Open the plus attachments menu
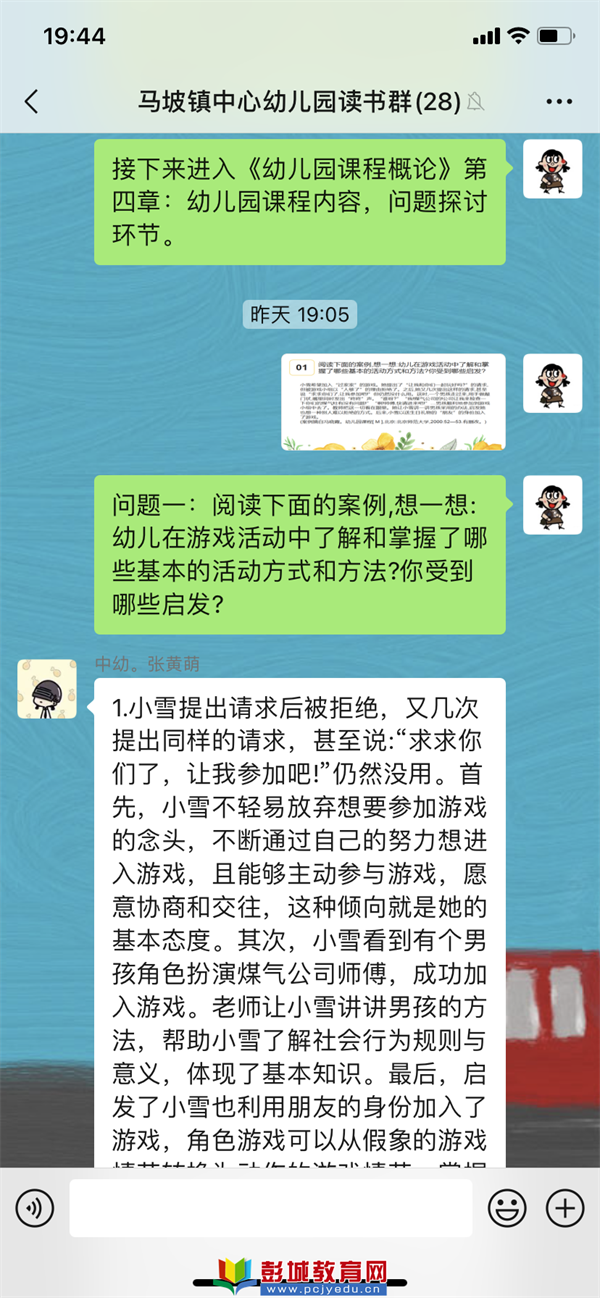This screenshot has height=1298, width=600. 566,1209
